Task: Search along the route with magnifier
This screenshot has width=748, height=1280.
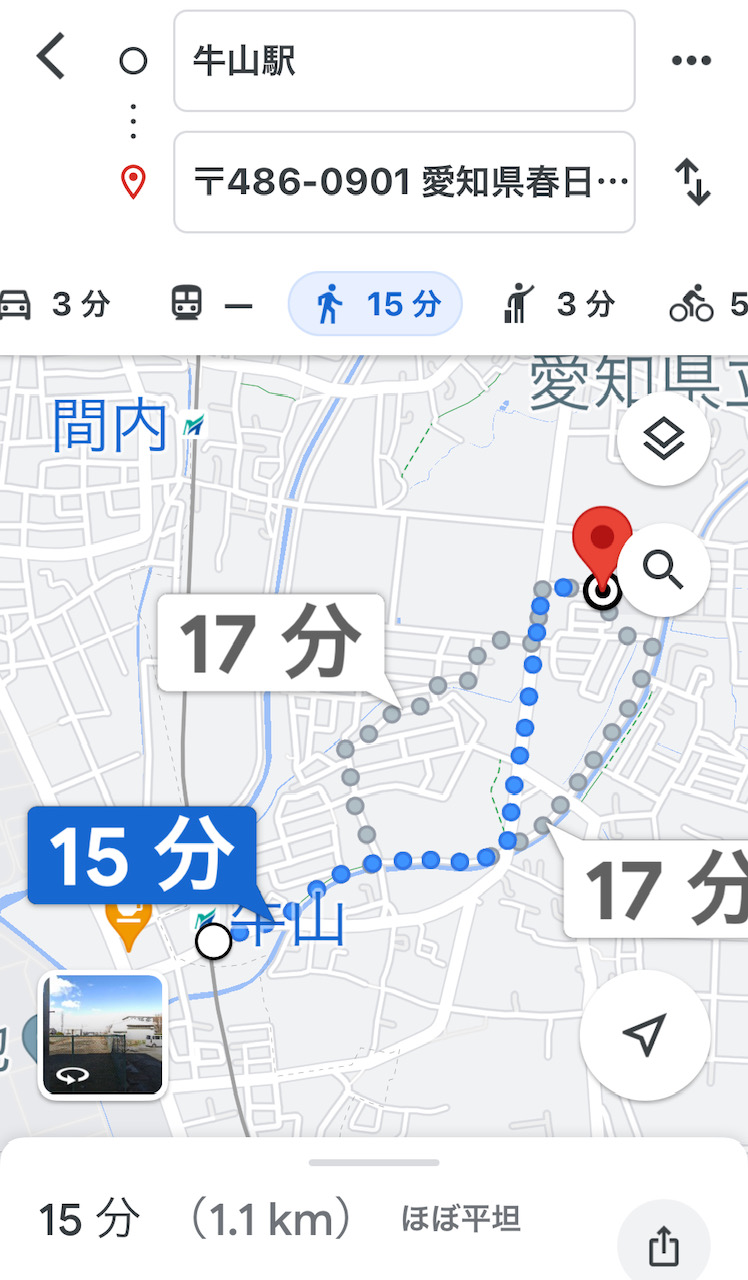Action: 664,569
